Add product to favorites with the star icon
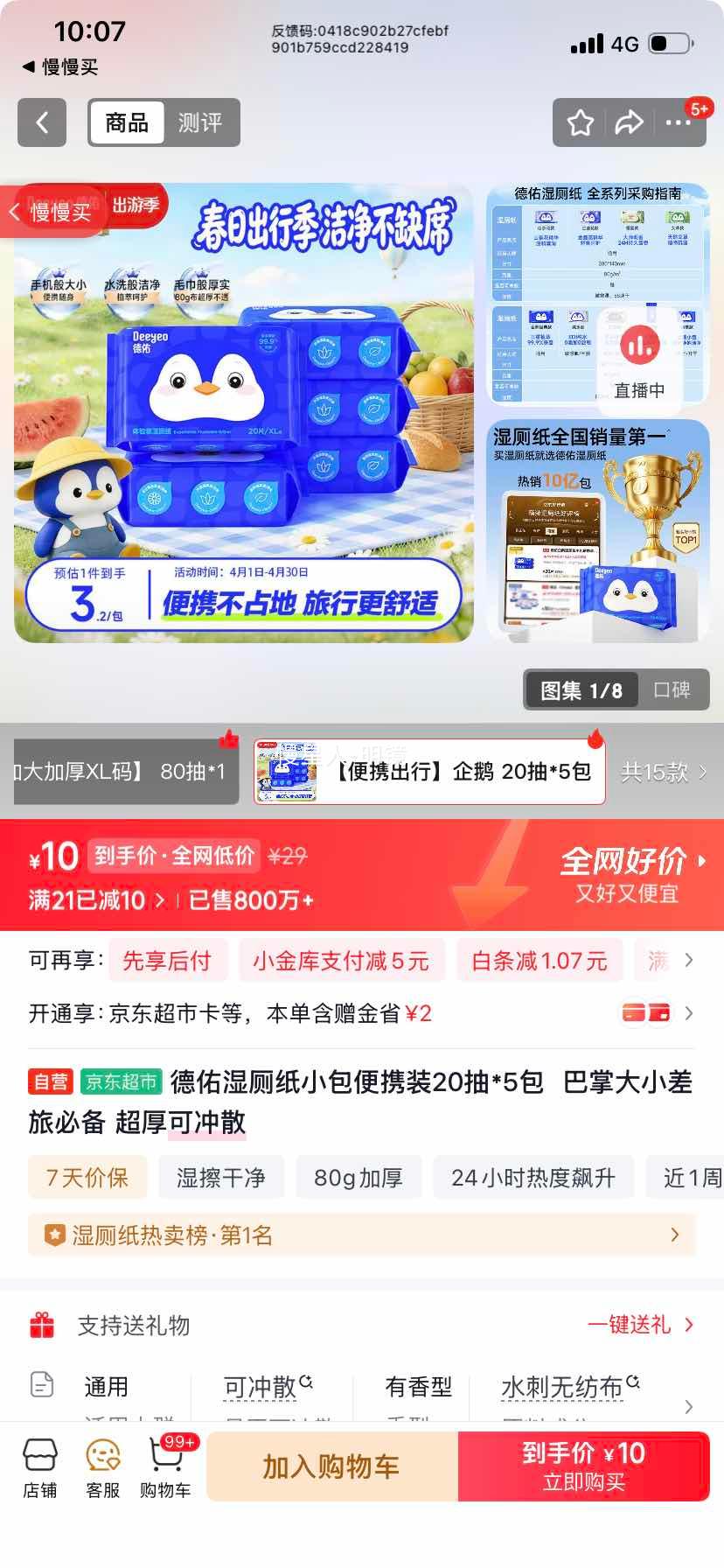The height and width of the screenshot is (1568, 724). pos(581,123)
